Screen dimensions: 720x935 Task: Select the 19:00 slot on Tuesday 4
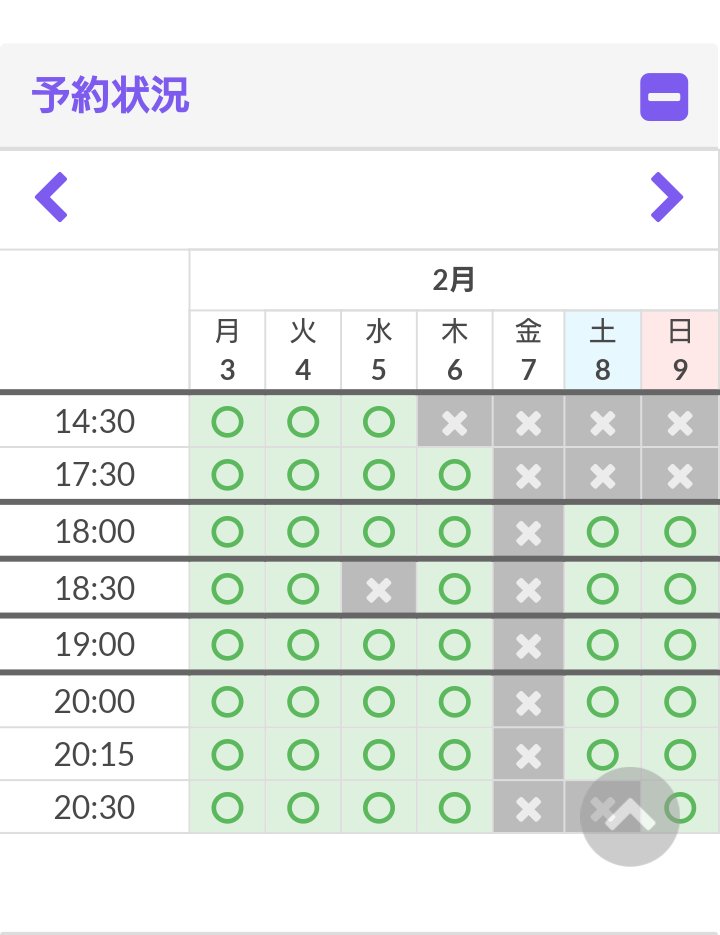[303, 645]
